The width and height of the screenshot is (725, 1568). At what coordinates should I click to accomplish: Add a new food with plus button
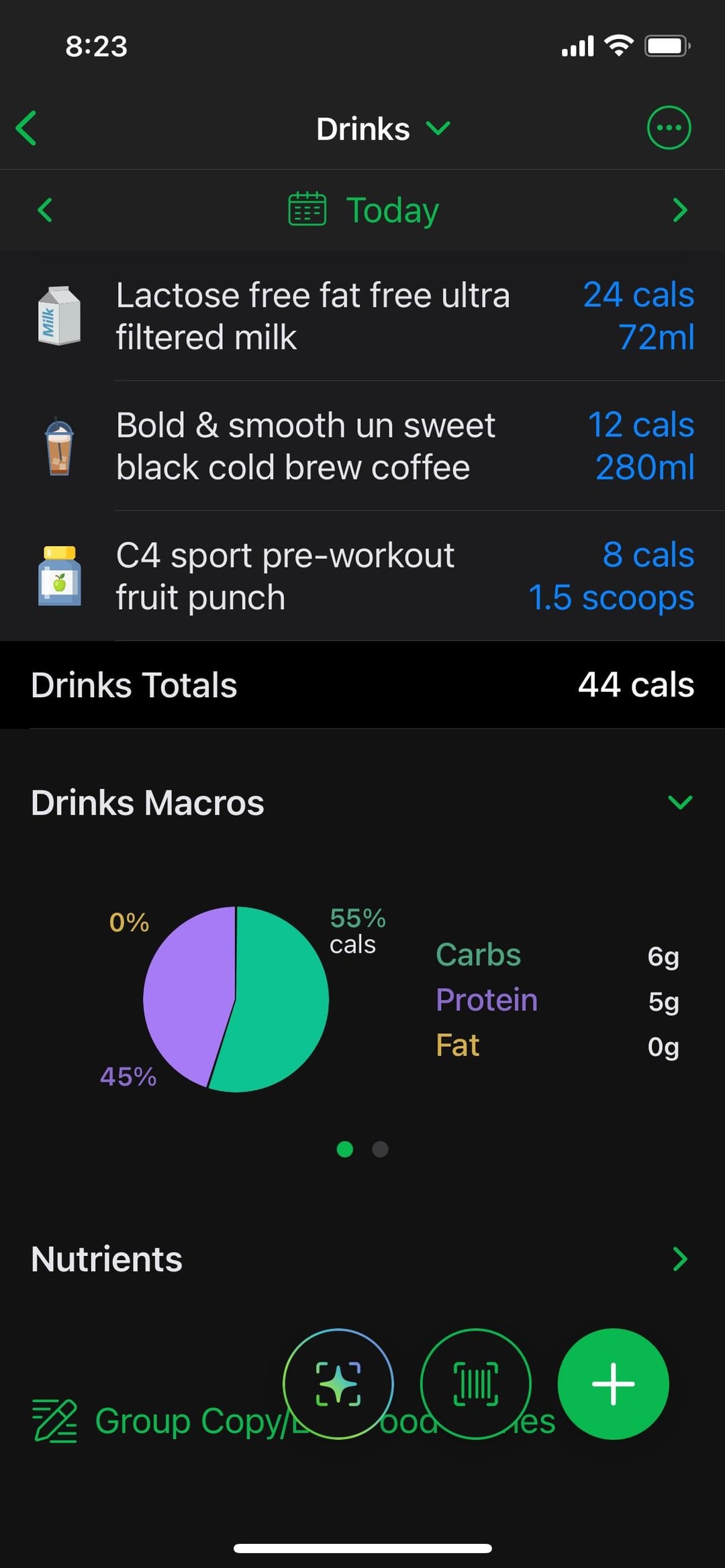[x=613, y=1383]
